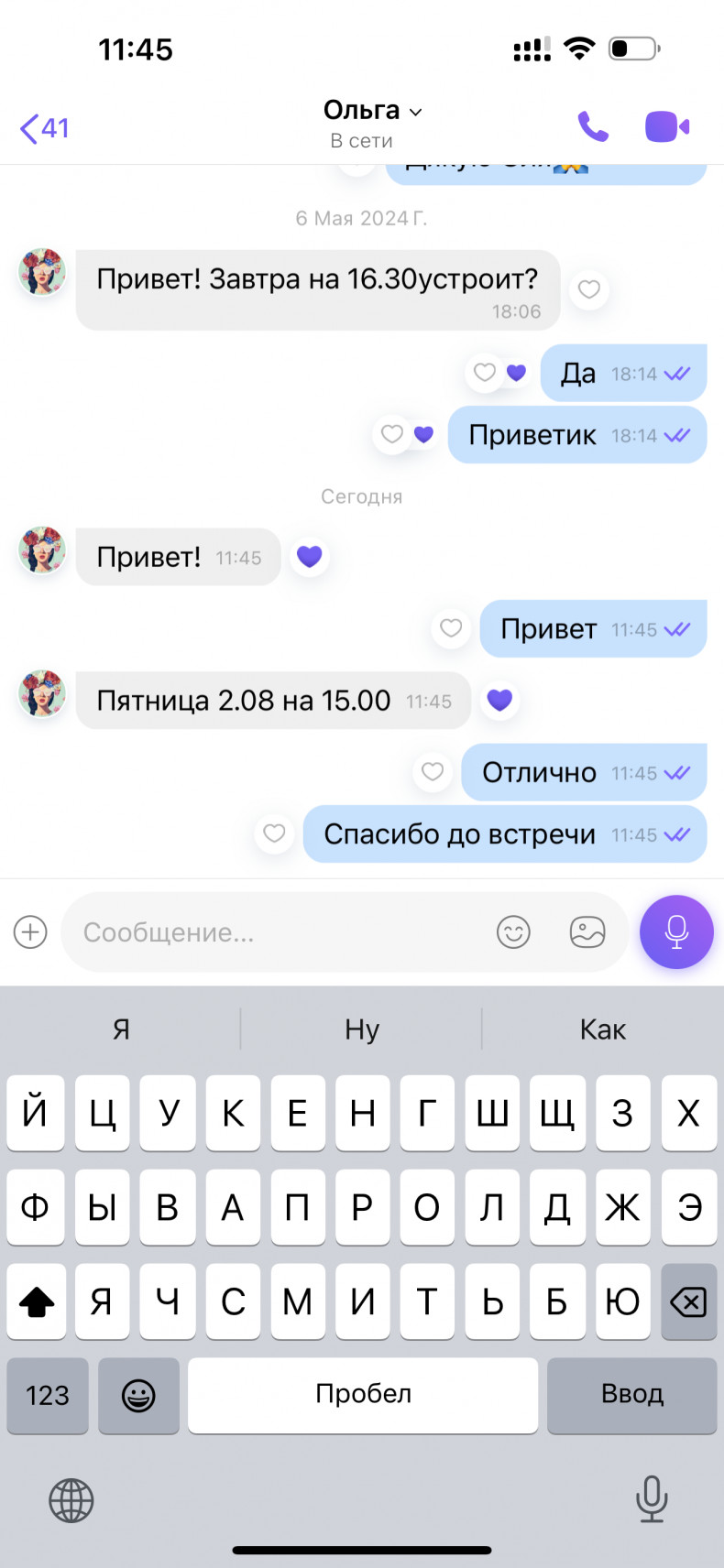Tap the purple voice message microphone

pyautogui.click(x=676, y=931)
